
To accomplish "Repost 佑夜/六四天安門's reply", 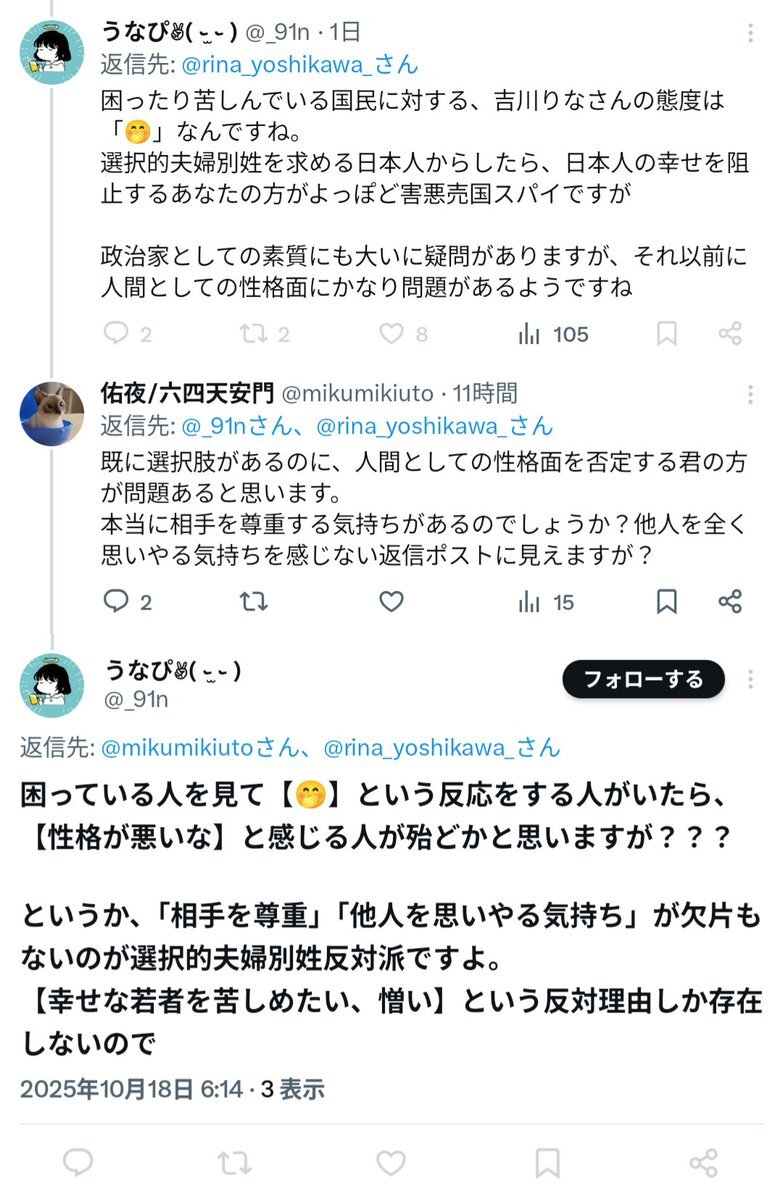I will click(255, 601).
